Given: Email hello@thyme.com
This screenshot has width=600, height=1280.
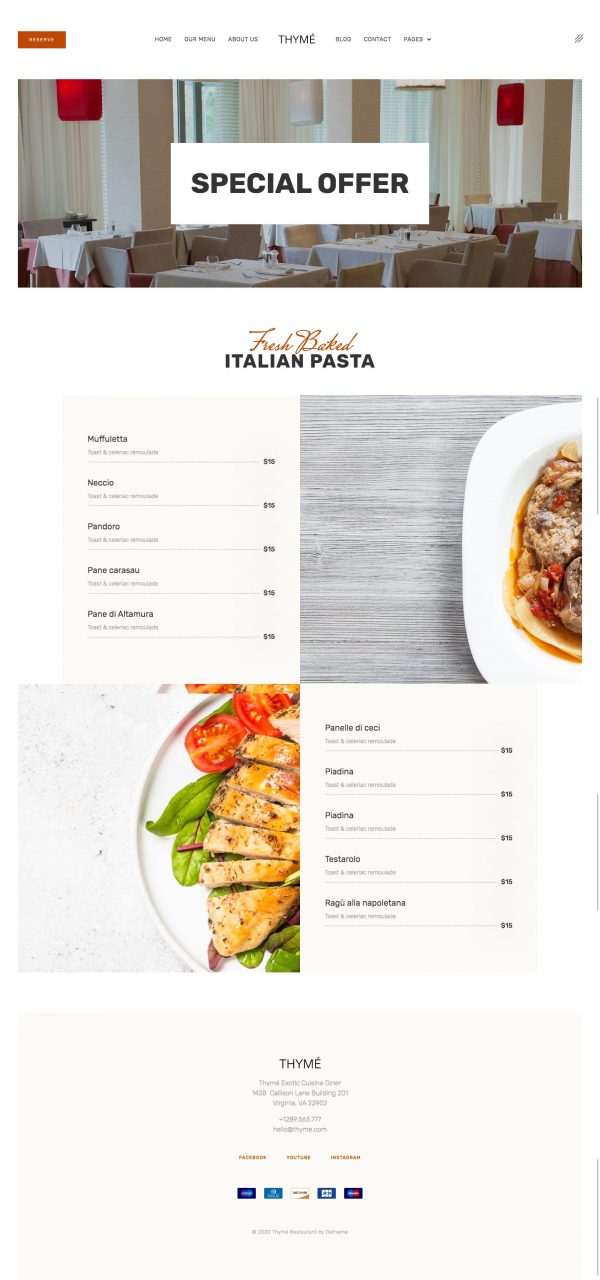Looking at the screenshot, I should (x=299, y=1129).
